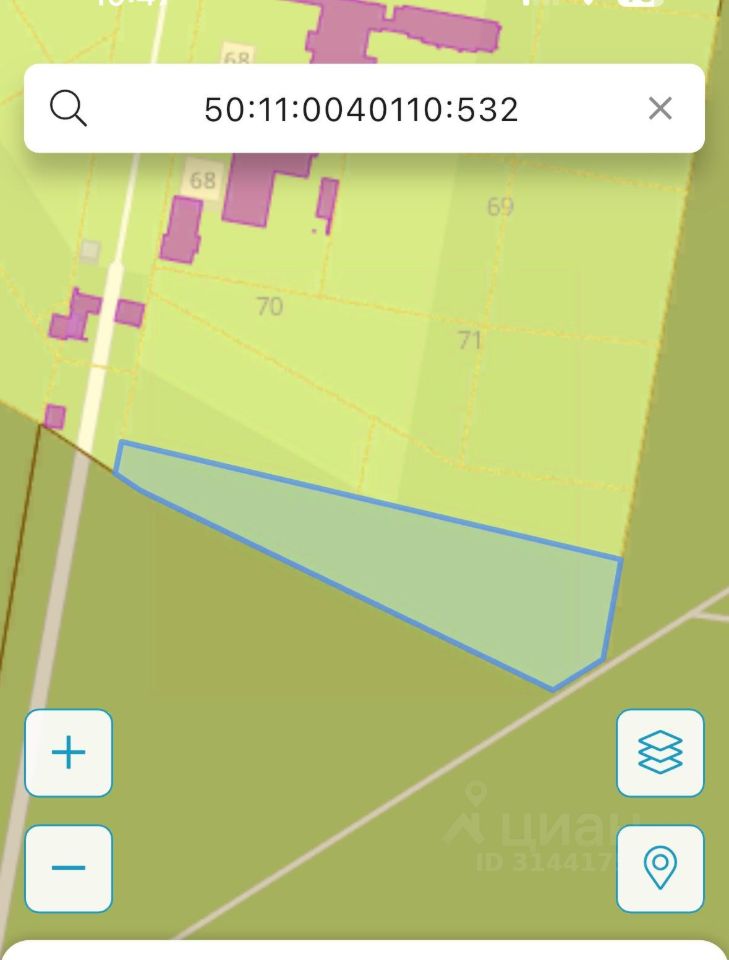The image size is (729, 960).
Task: Tap the magnifying glass search icon
Action: tap(68, 109)
